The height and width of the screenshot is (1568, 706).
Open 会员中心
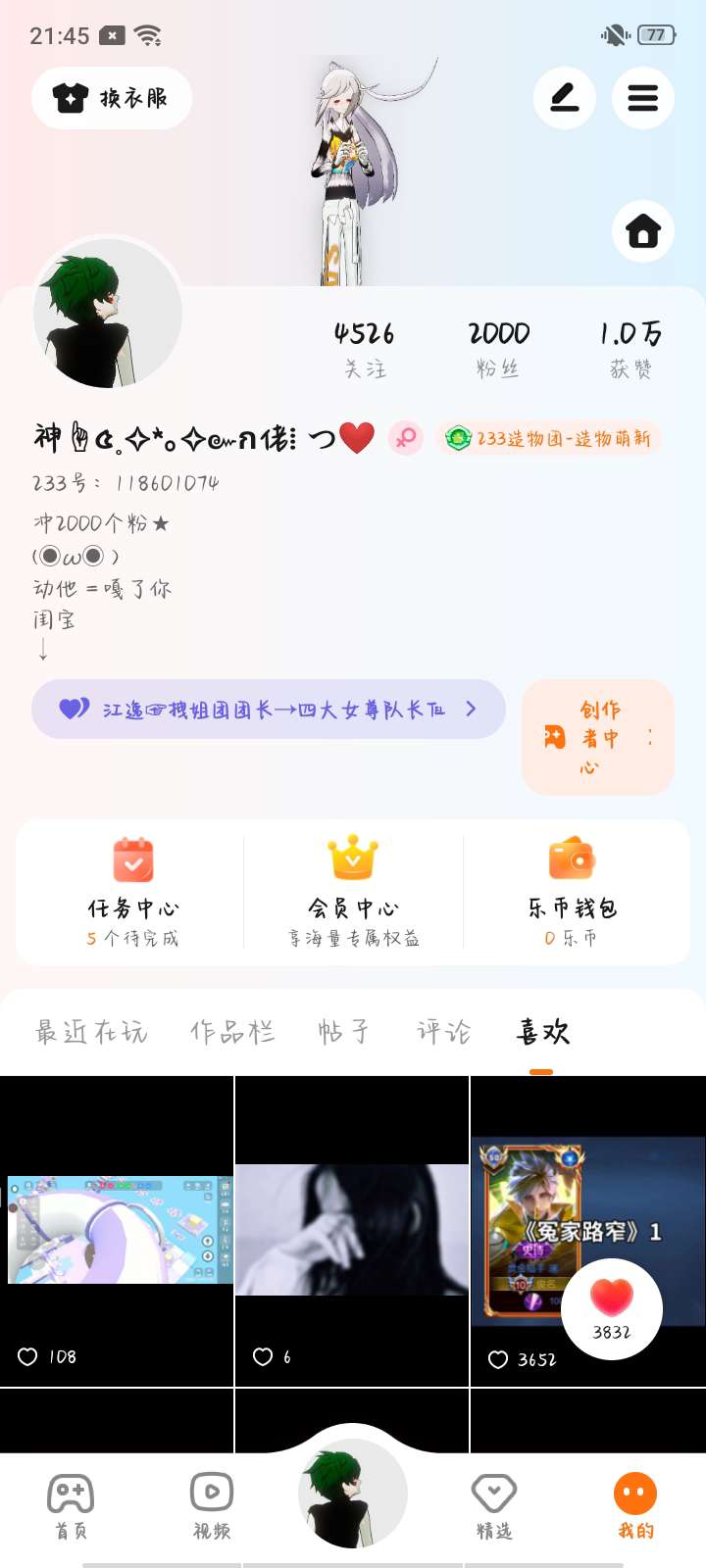tap(353, 891)
